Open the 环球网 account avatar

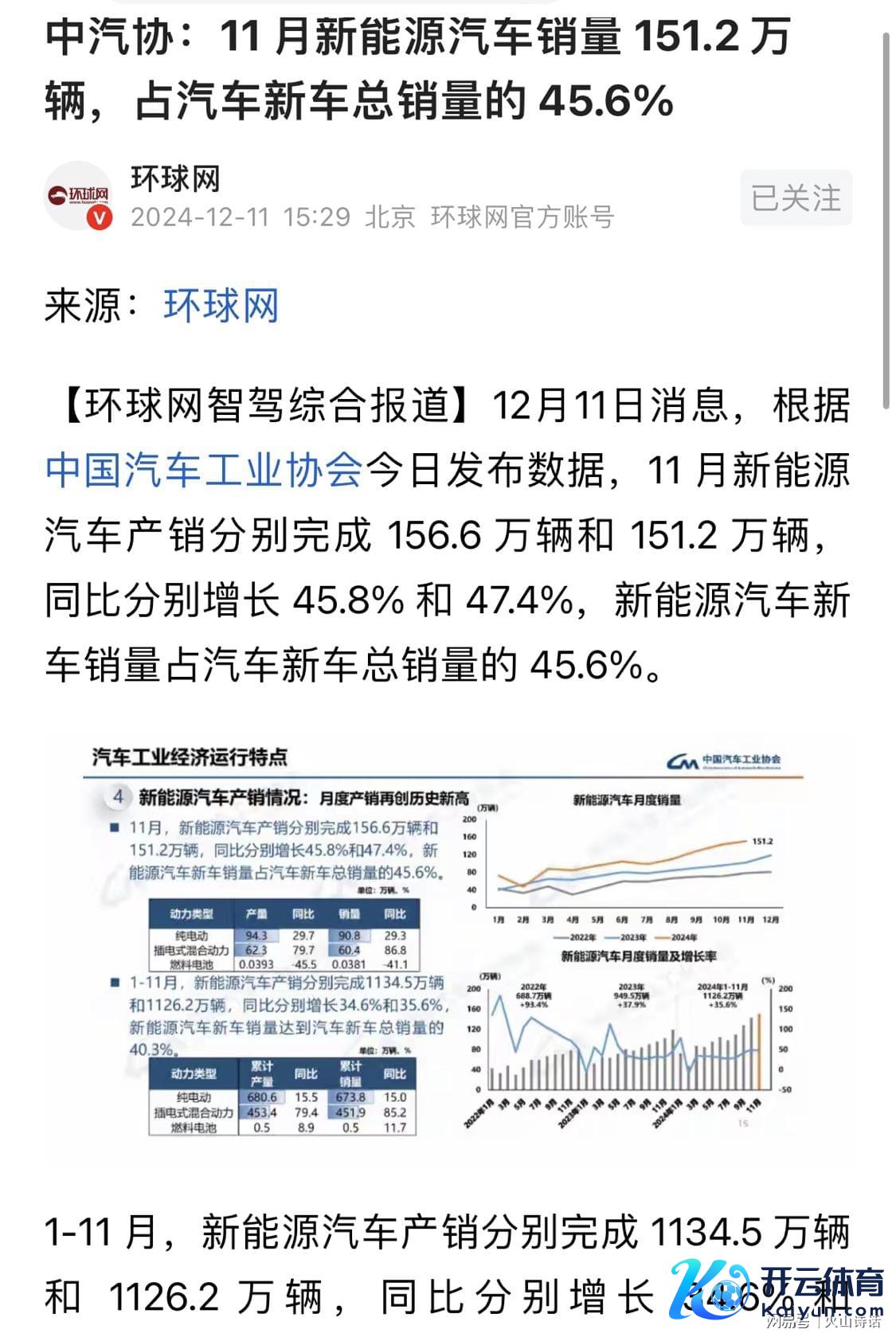(x=78, y=196)
